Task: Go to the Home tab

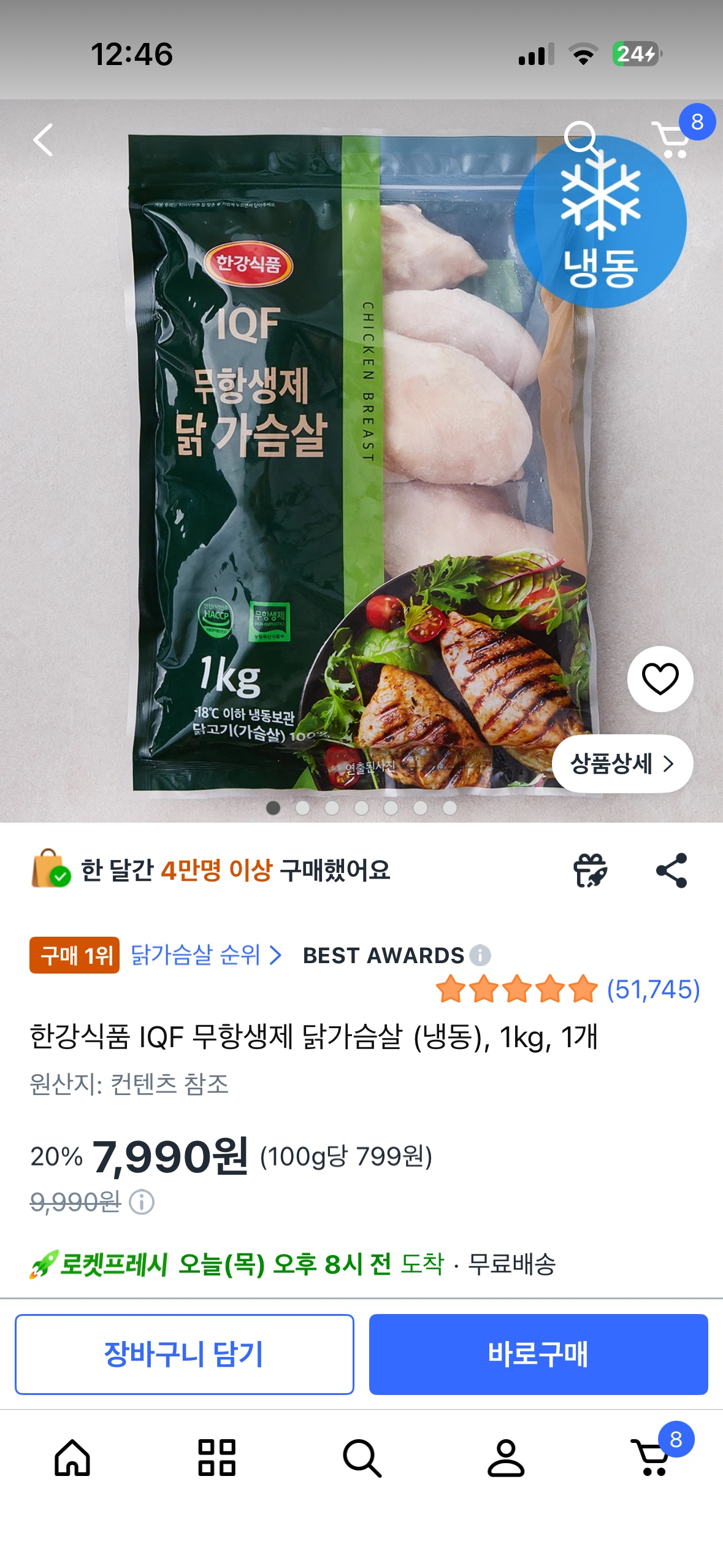Action: point(72,1457)
